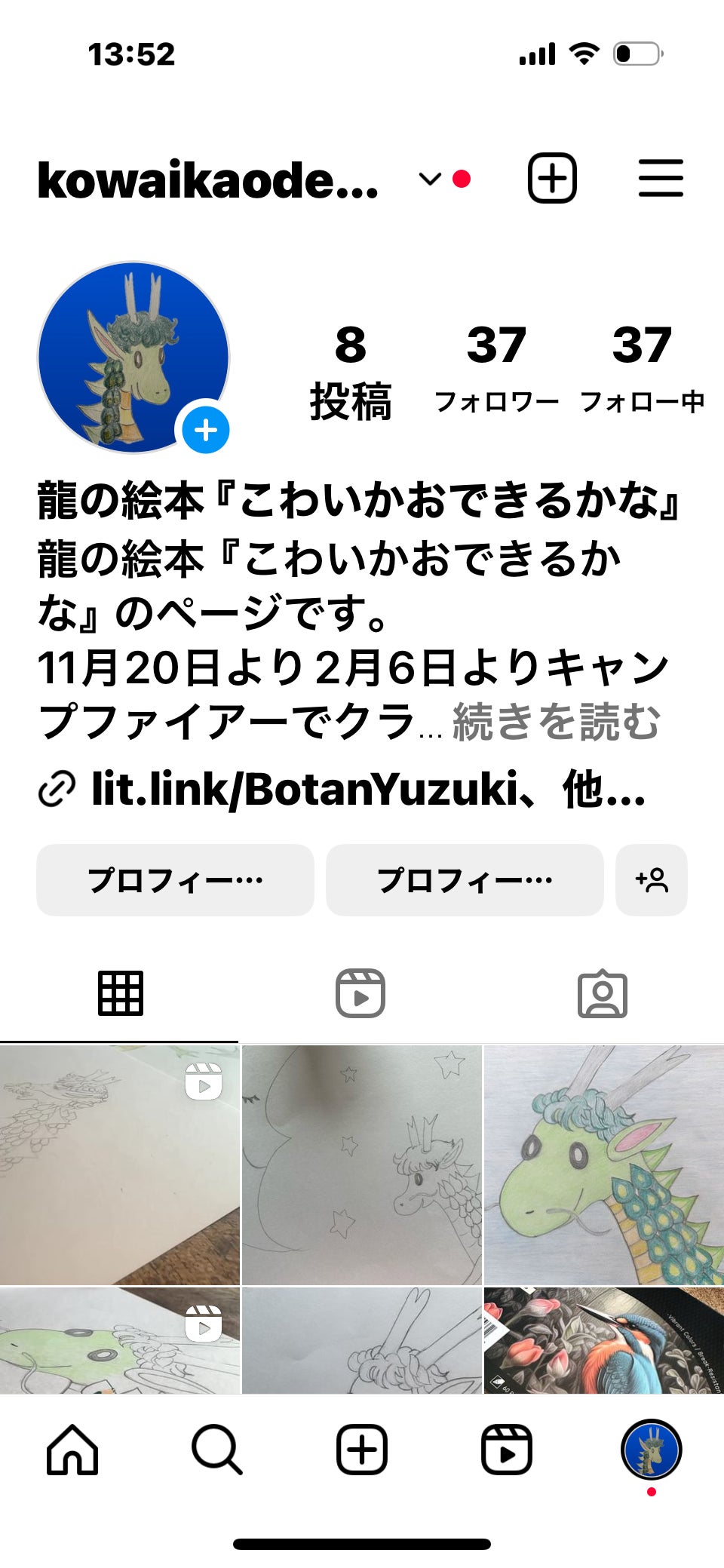The height and width of the screenshot is (1568, 724).
Task: Switch to the Reels tab on profile
Action: coord(360,993)
